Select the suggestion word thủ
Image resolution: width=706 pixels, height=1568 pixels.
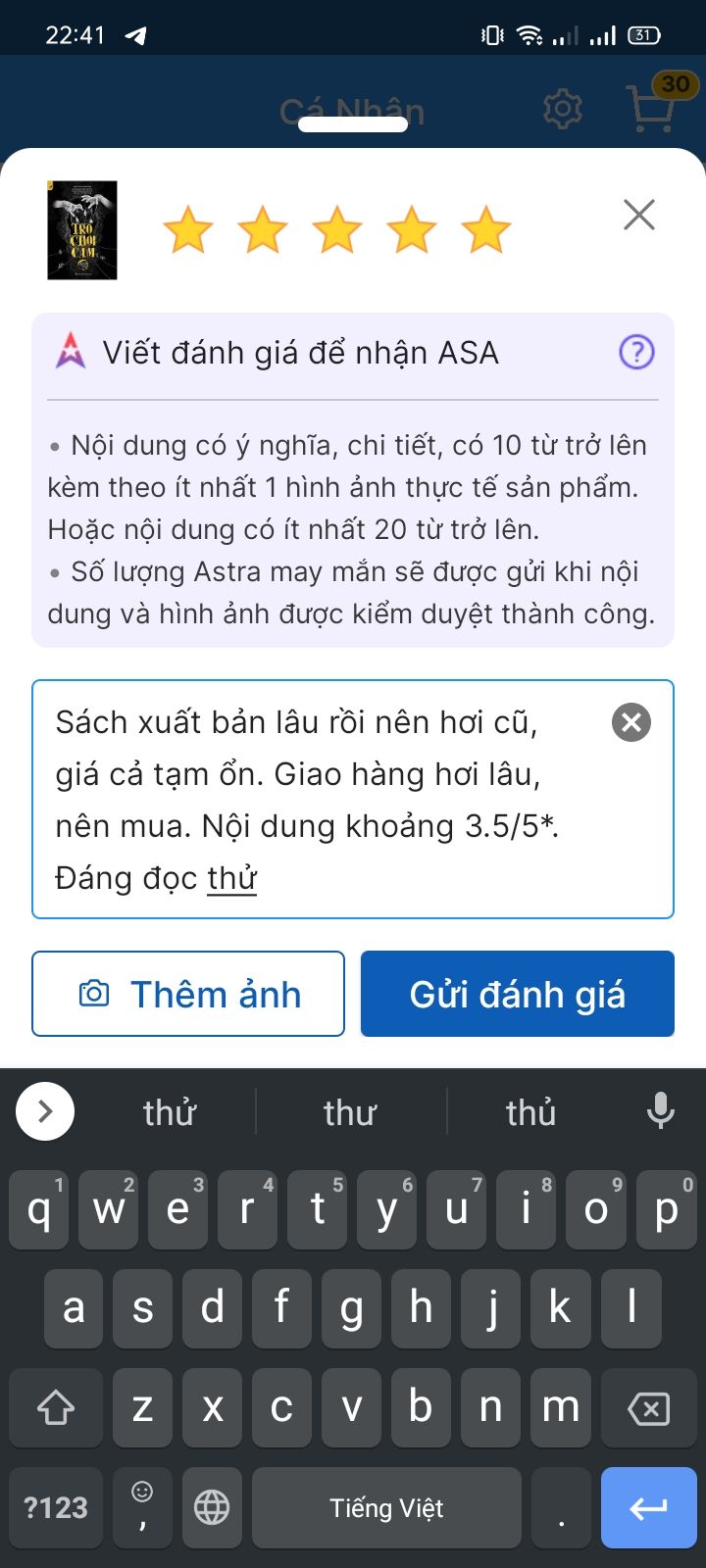[x=529, y=1111]
